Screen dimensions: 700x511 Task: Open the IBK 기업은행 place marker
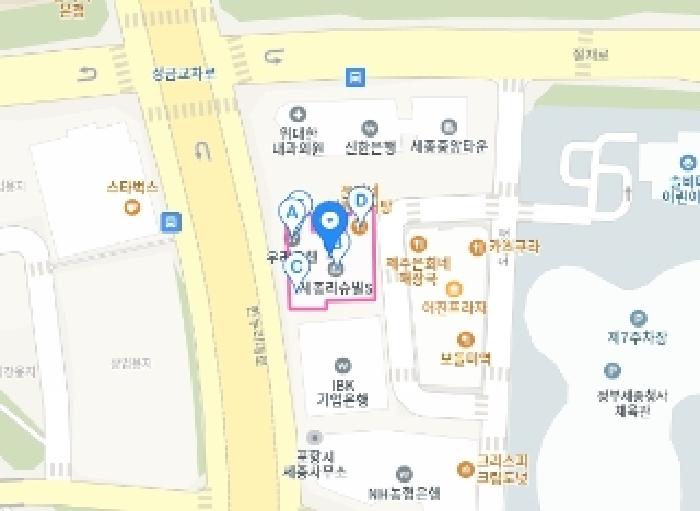(x=343, y=365)
